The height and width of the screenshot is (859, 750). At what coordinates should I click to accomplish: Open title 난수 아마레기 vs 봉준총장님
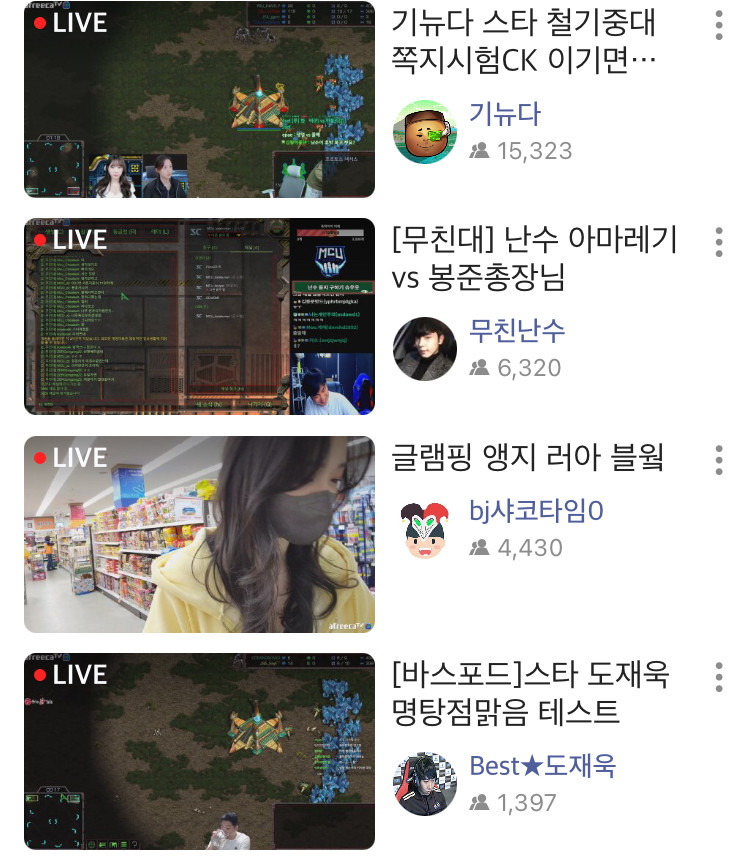pos(535,258)
